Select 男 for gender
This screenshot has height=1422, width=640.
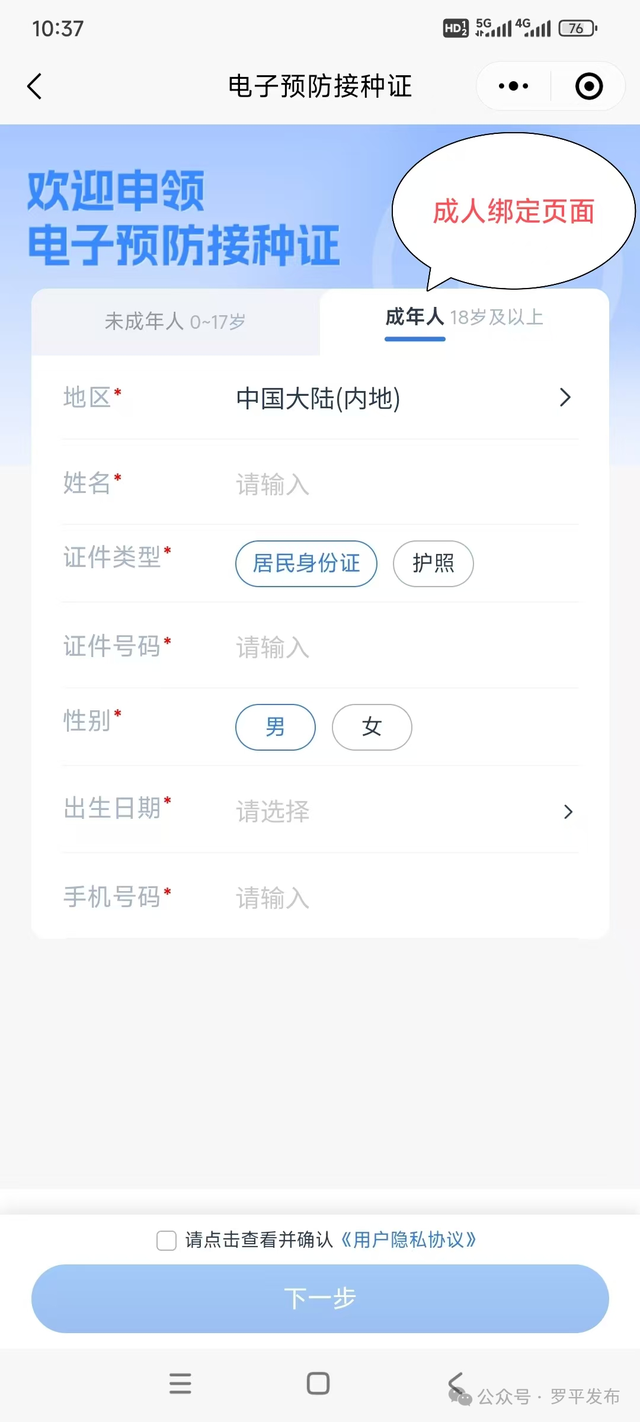point(275,727)
